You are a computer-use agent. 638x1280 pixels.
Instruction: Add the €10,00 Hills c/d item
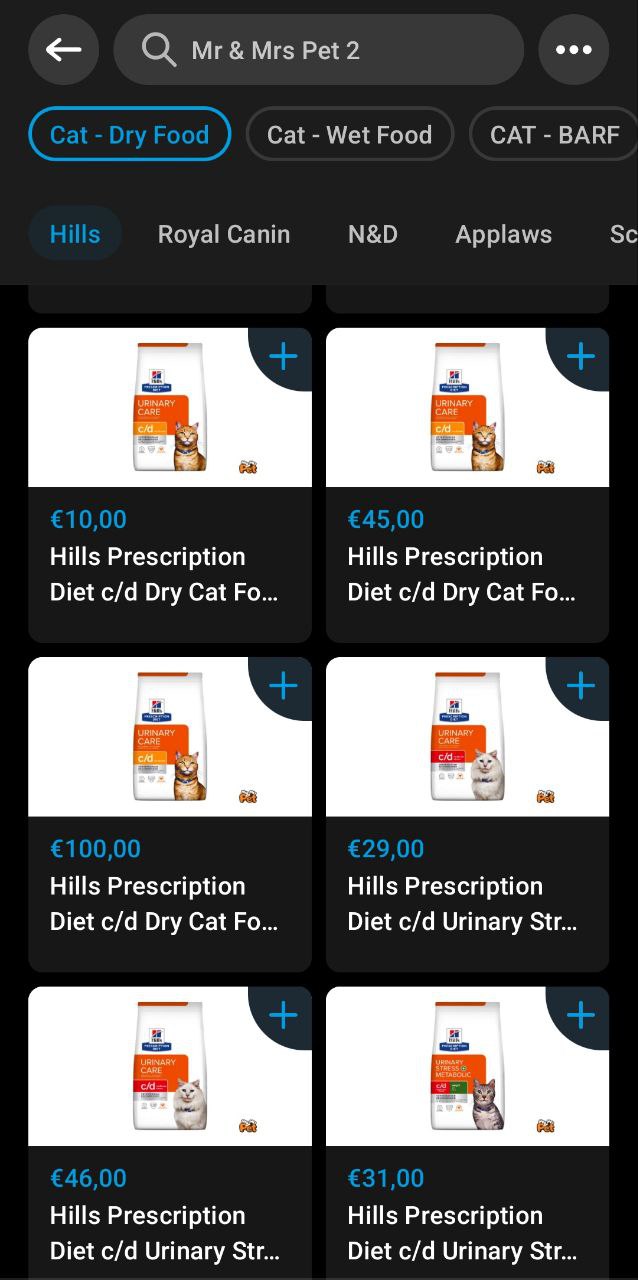click(283, 356)
